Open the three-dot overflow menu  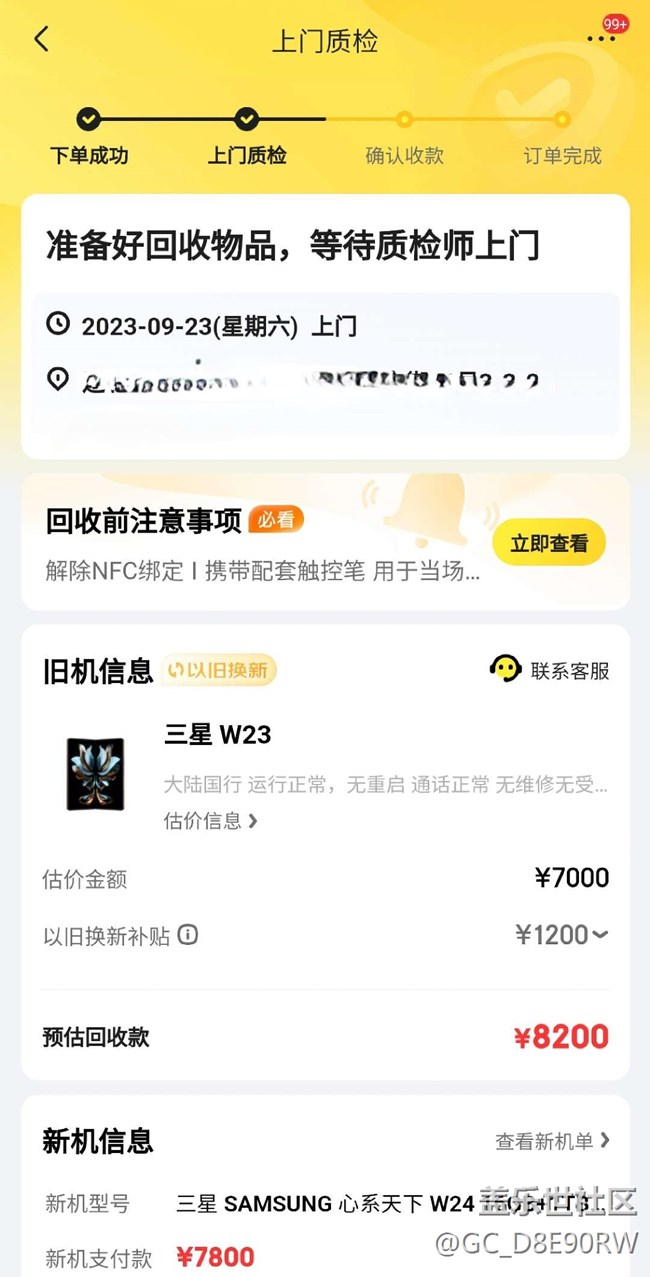coord(601,39)
